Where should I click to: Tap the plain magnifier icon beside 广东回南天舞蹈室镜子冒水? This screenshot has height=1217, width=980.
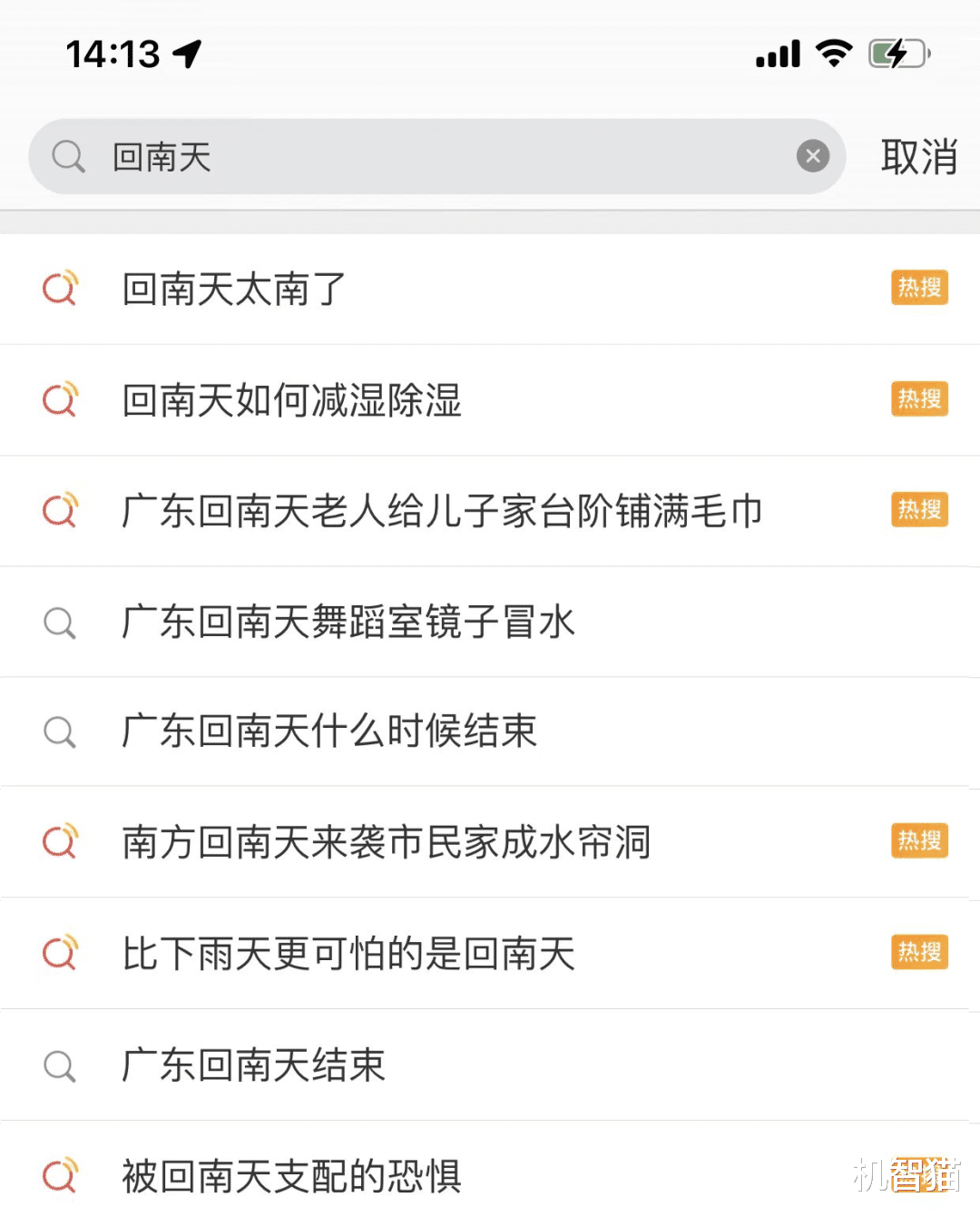pyautogui.click(x=60, y=622)
